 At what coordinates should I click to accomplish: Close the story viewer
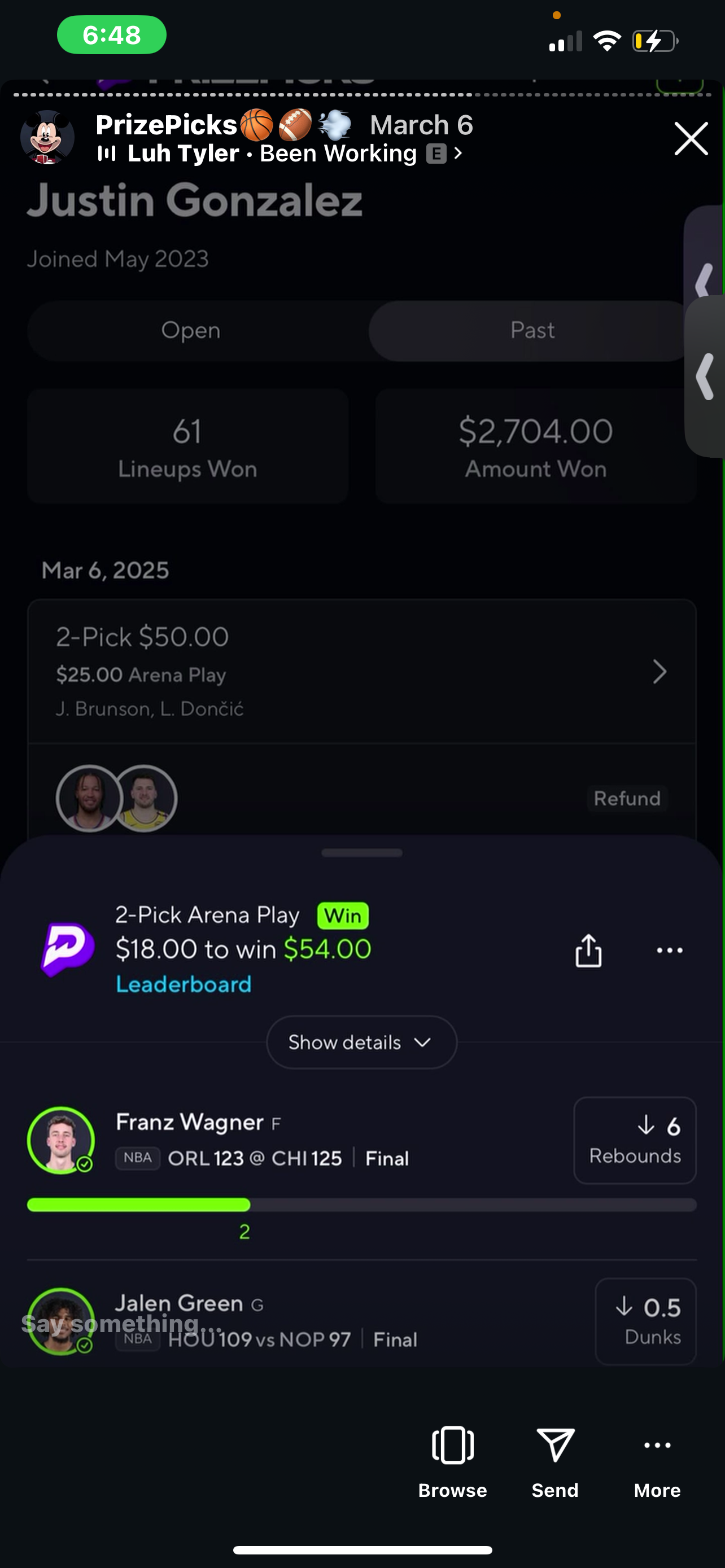point(691,139)
